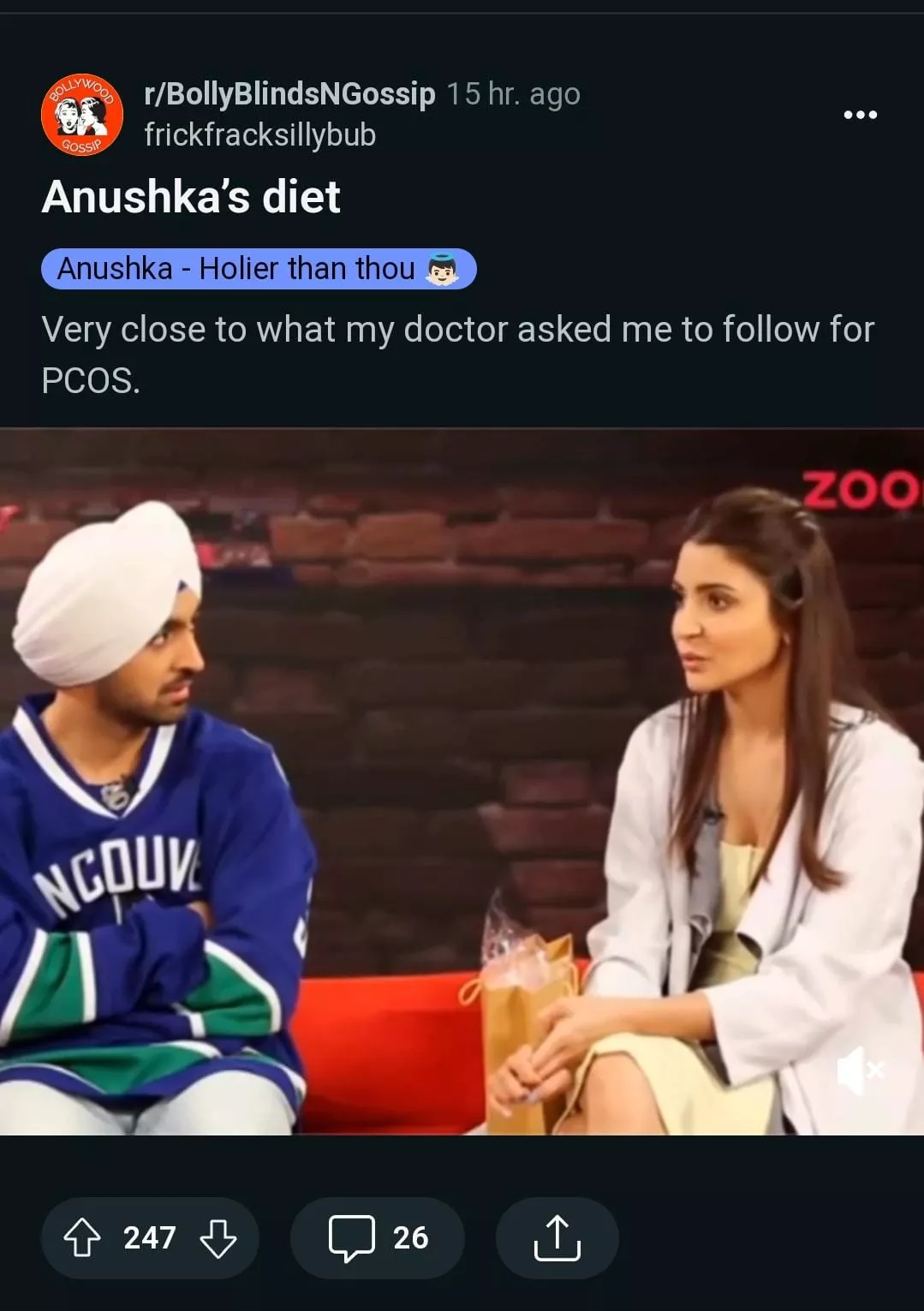Screen dimensions: 924x1311
Task: Open the video in the post
Action: pyautogui.click(x=462, y=781)
